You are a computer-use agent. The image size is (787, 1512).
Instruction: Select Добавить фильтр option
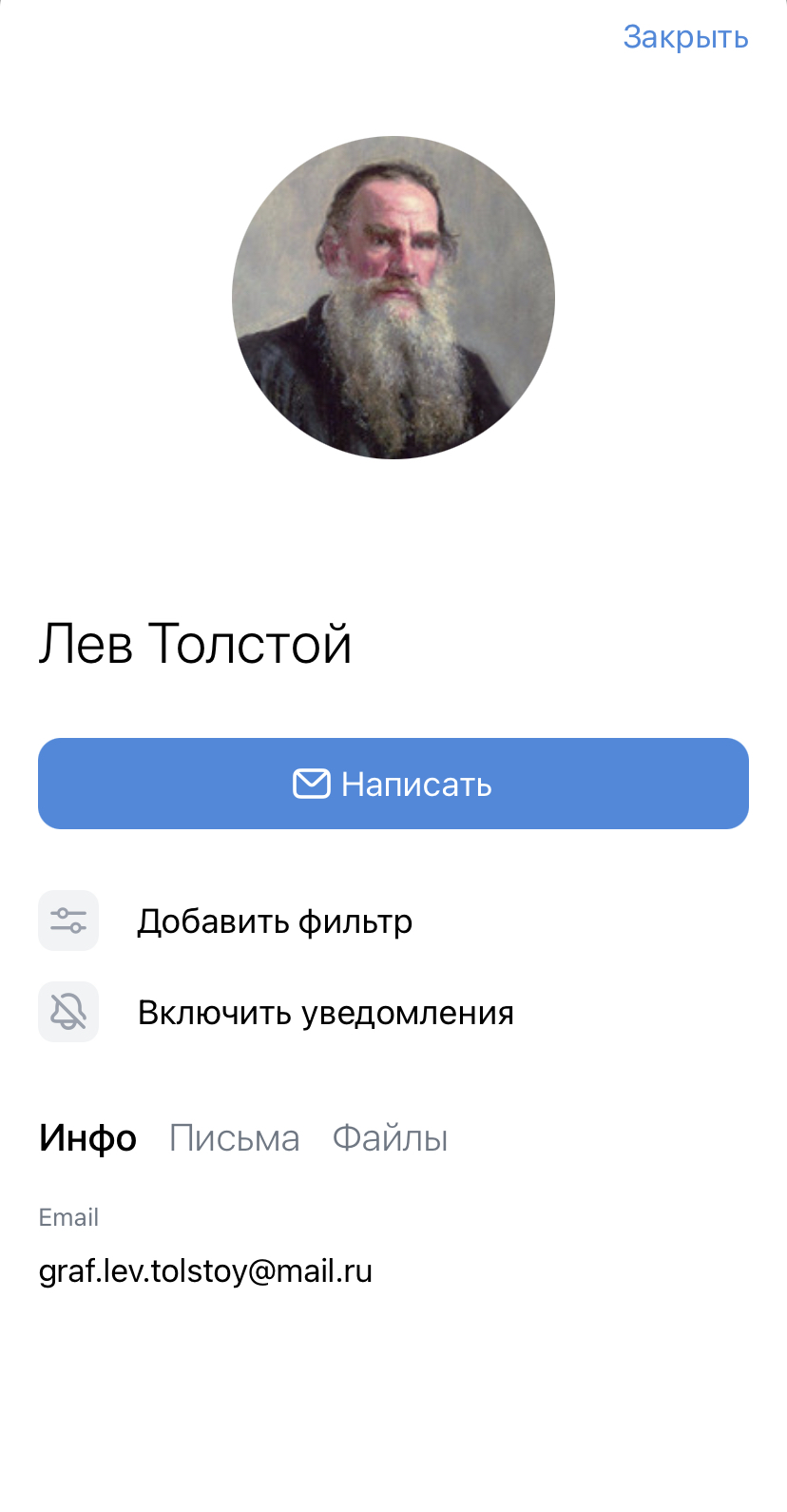coord(275,921)
